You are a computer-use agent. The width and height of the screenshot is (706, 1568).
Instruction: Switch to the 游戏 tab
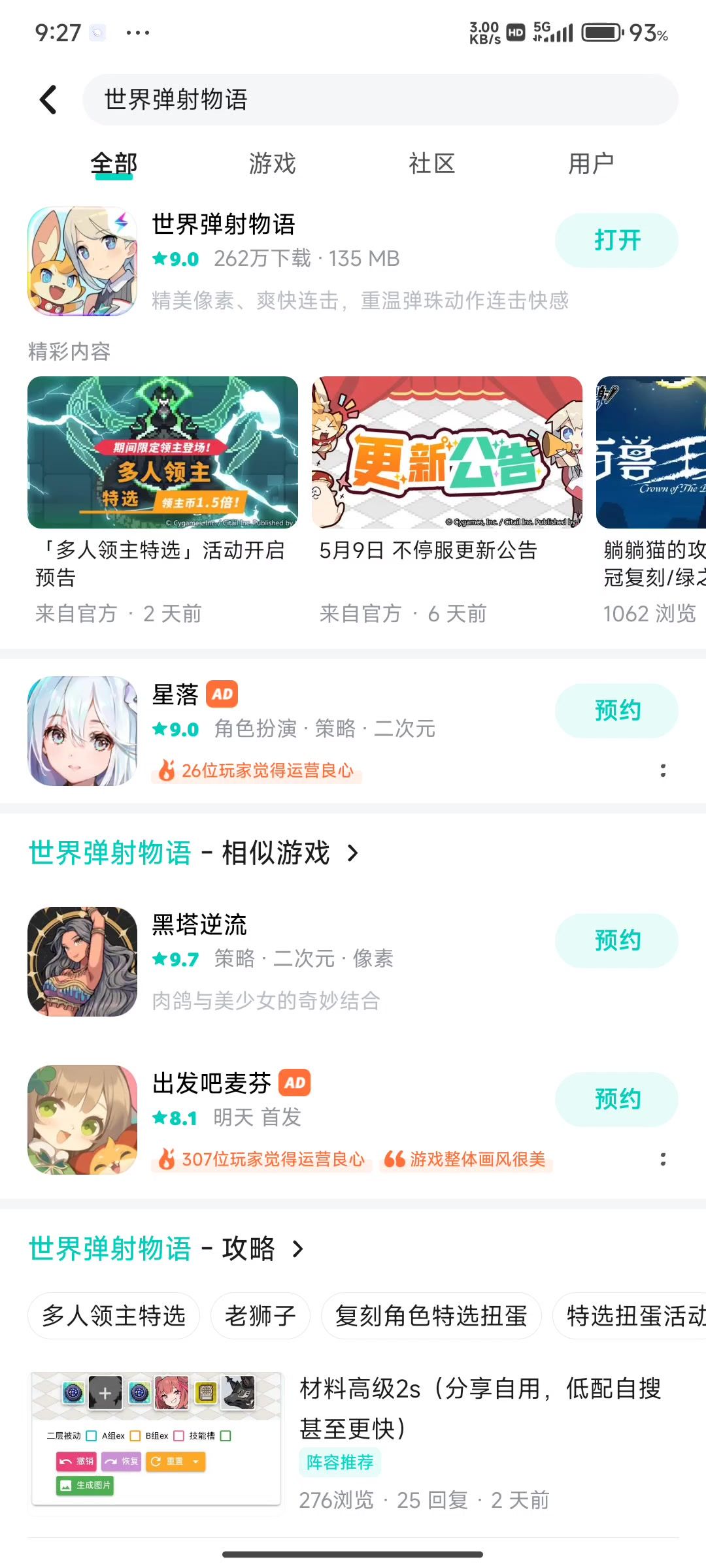(x=272, y=163)
